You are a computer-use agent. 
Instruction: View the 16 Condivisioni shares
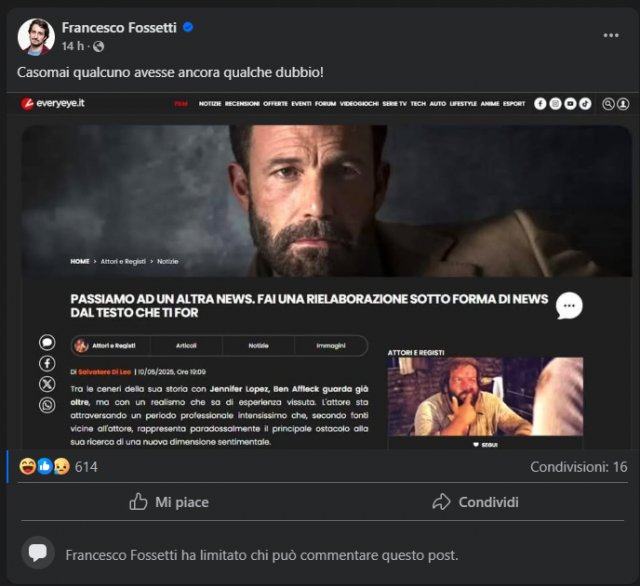tap(578, 466)
